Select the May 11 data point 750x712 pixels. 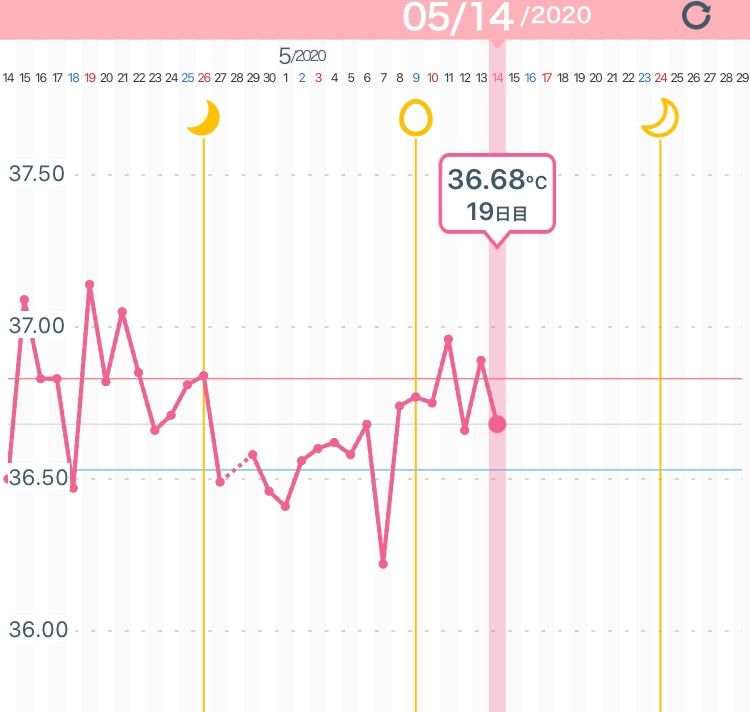(x=448, y=339)
